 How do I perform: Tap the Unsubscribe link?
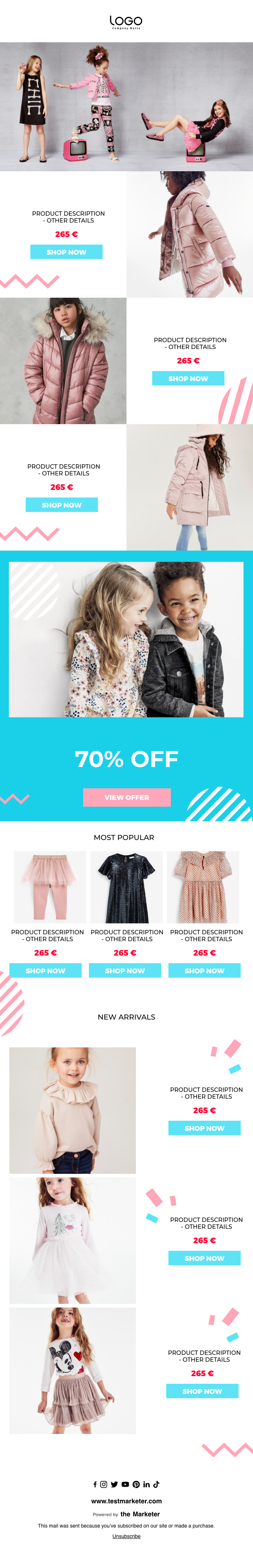[x=126, y=1536]
